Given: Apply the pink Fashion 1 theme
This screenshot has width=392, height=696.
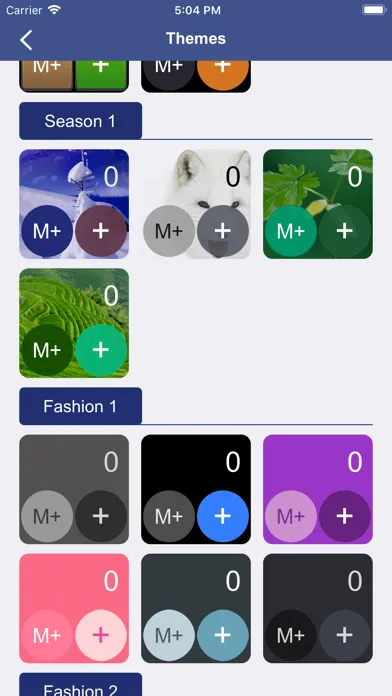Looking at the screenshot, I should click(x=74, y=608).
